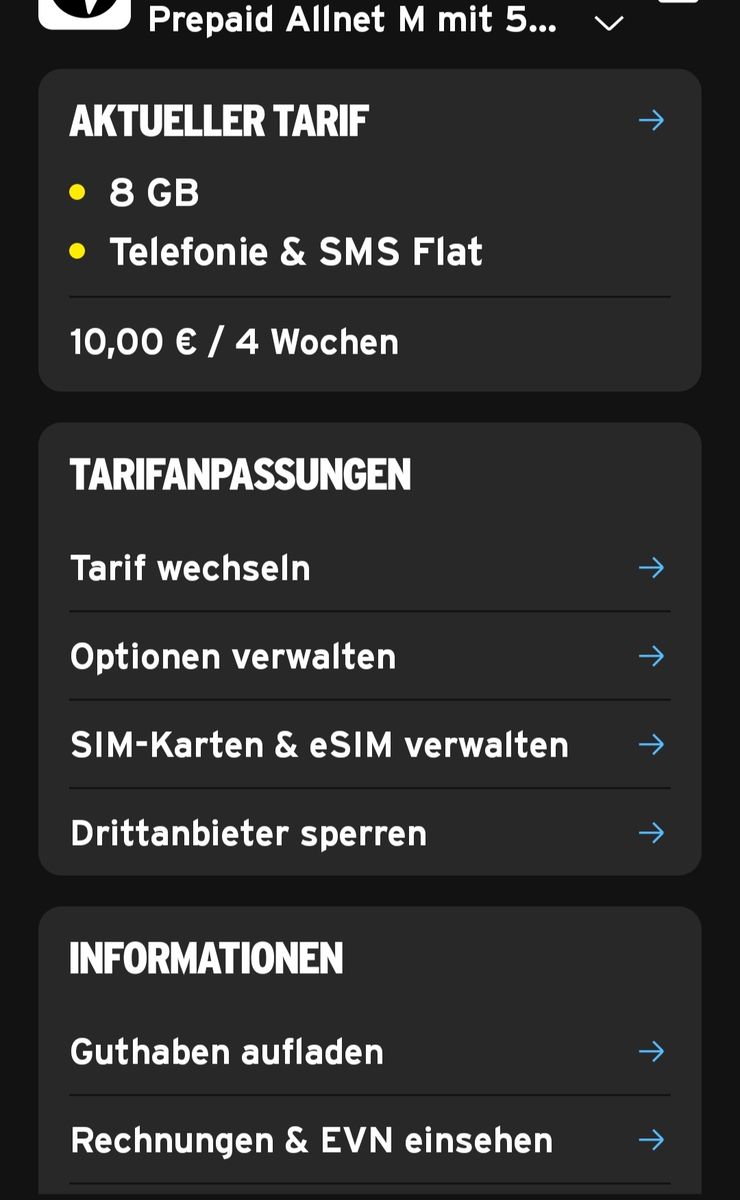The image size is (740, 1200).
Task: Open Guthaben aufladen
Action: click(369, 1052)
